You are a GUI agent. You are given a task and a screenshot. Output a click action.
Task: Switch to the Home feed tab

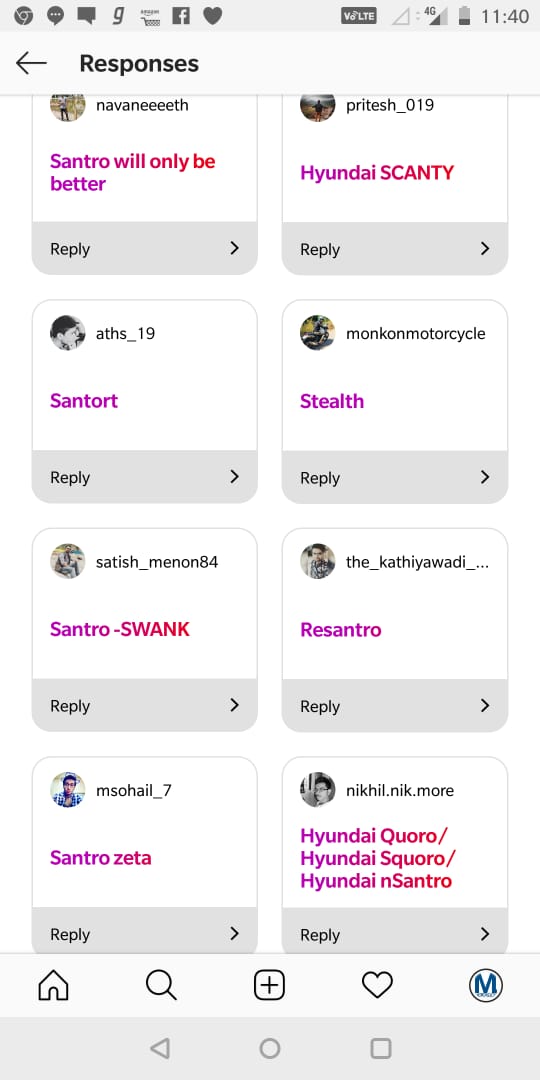(x=54, y=986)
